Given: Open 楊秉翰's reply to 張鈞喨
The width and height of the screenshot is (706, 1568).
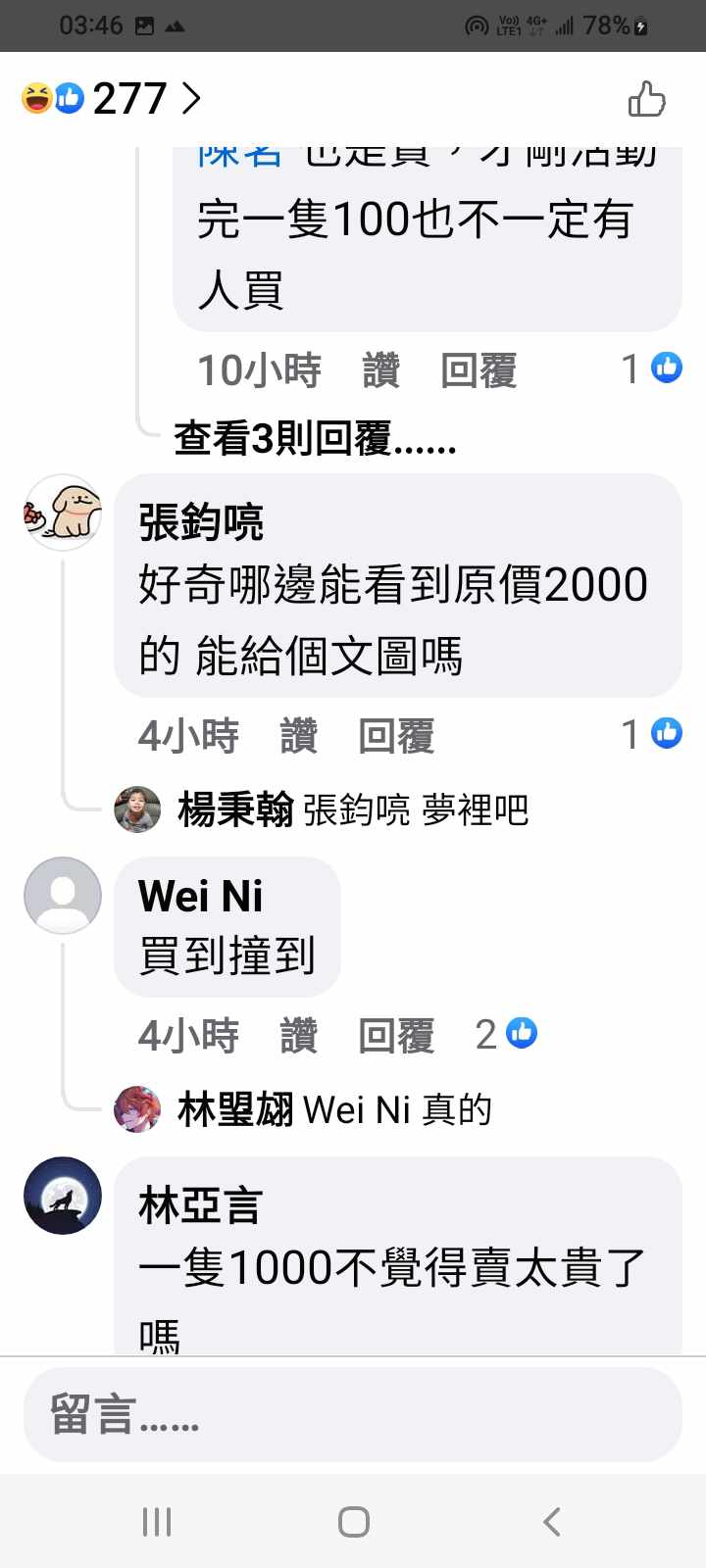Looking at the screenshot, I should click(353, 810).
